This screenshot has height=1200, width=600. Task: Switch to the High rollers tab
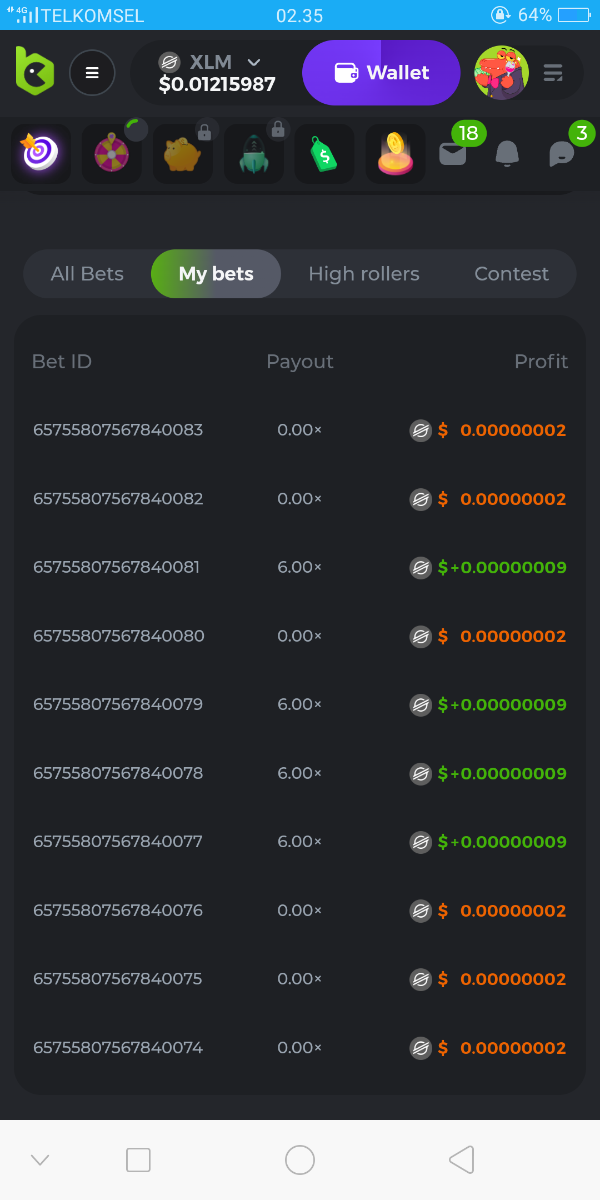[363, 274]
